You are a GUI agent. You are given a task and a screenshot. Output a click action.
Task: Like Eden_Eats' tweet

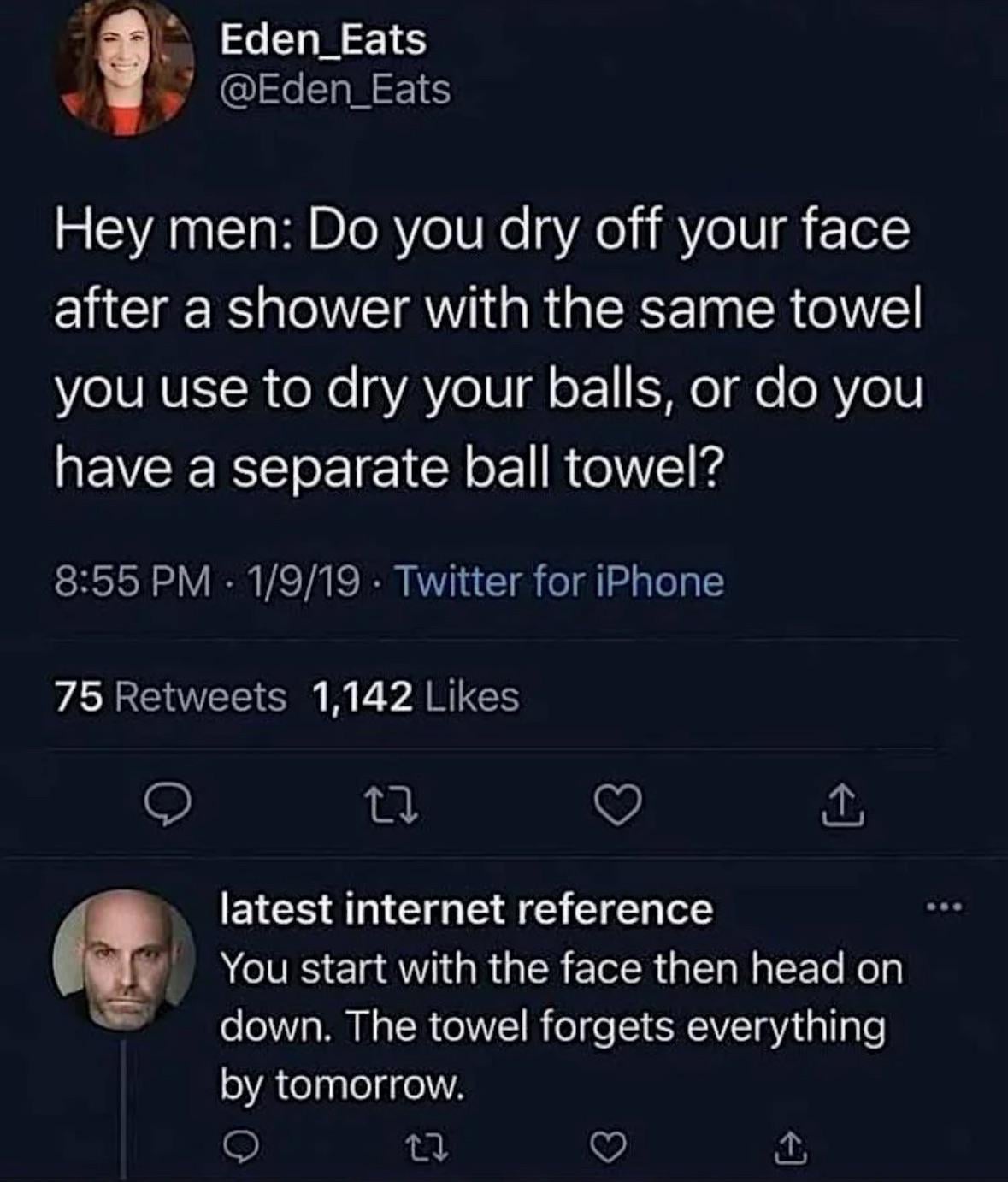pos(619,806)
